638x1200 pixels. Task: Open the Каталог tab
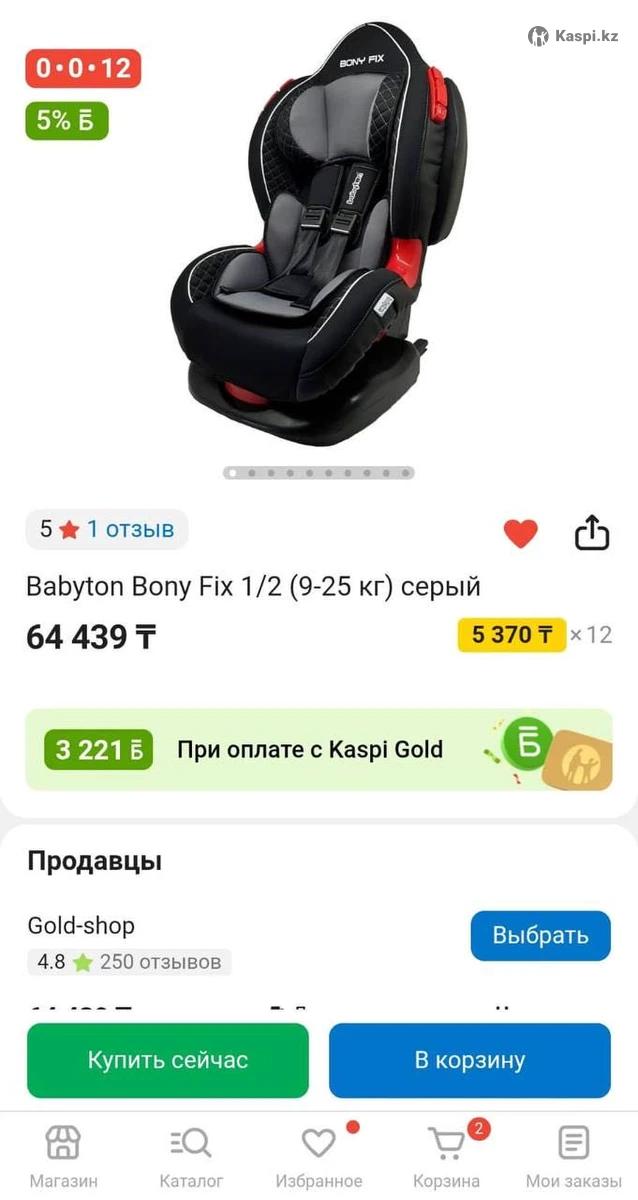pyautogui.click(x=191, y=1156)
